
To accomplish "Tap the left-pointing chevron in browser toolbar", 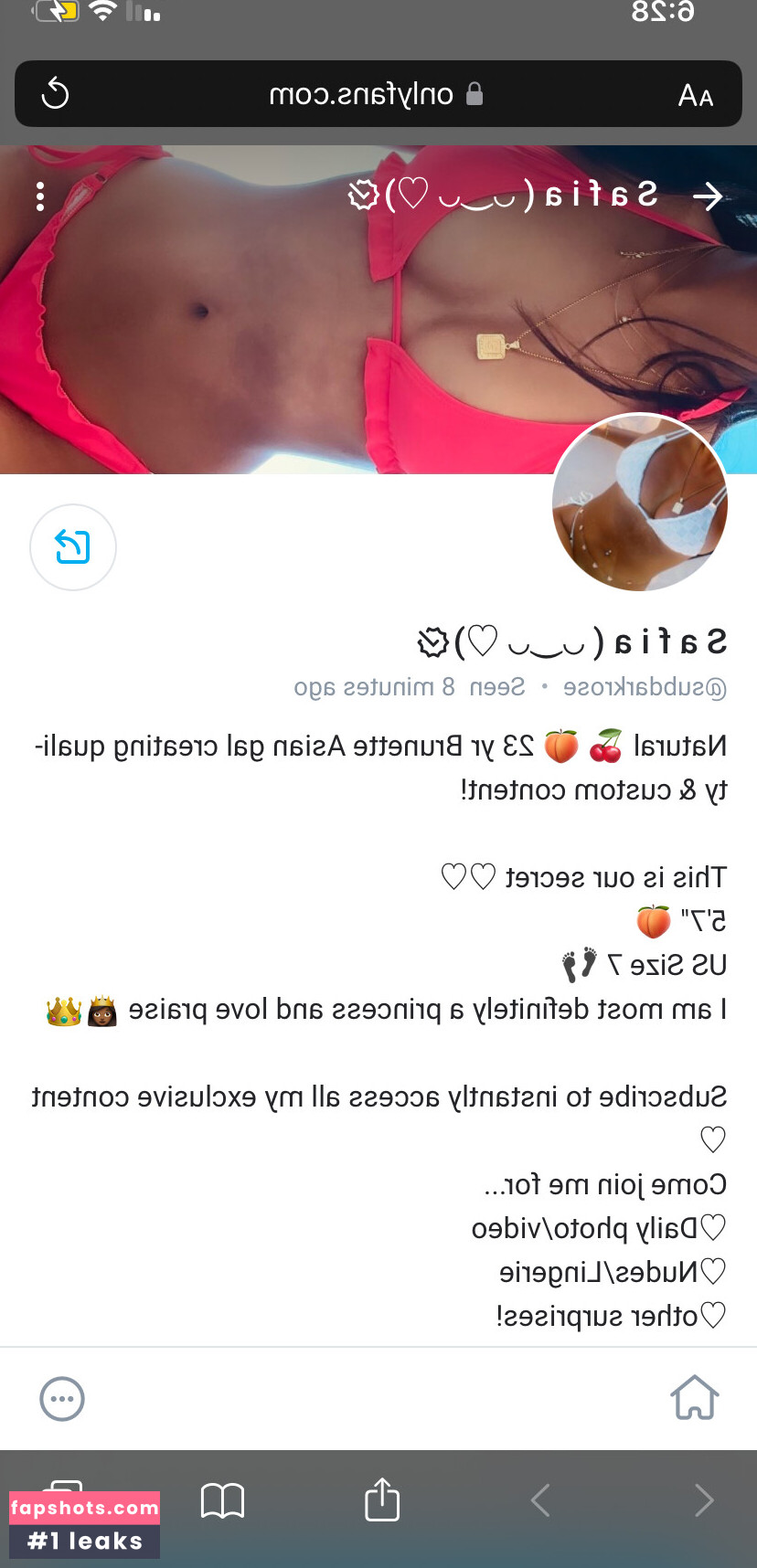I will point(541,1499).
